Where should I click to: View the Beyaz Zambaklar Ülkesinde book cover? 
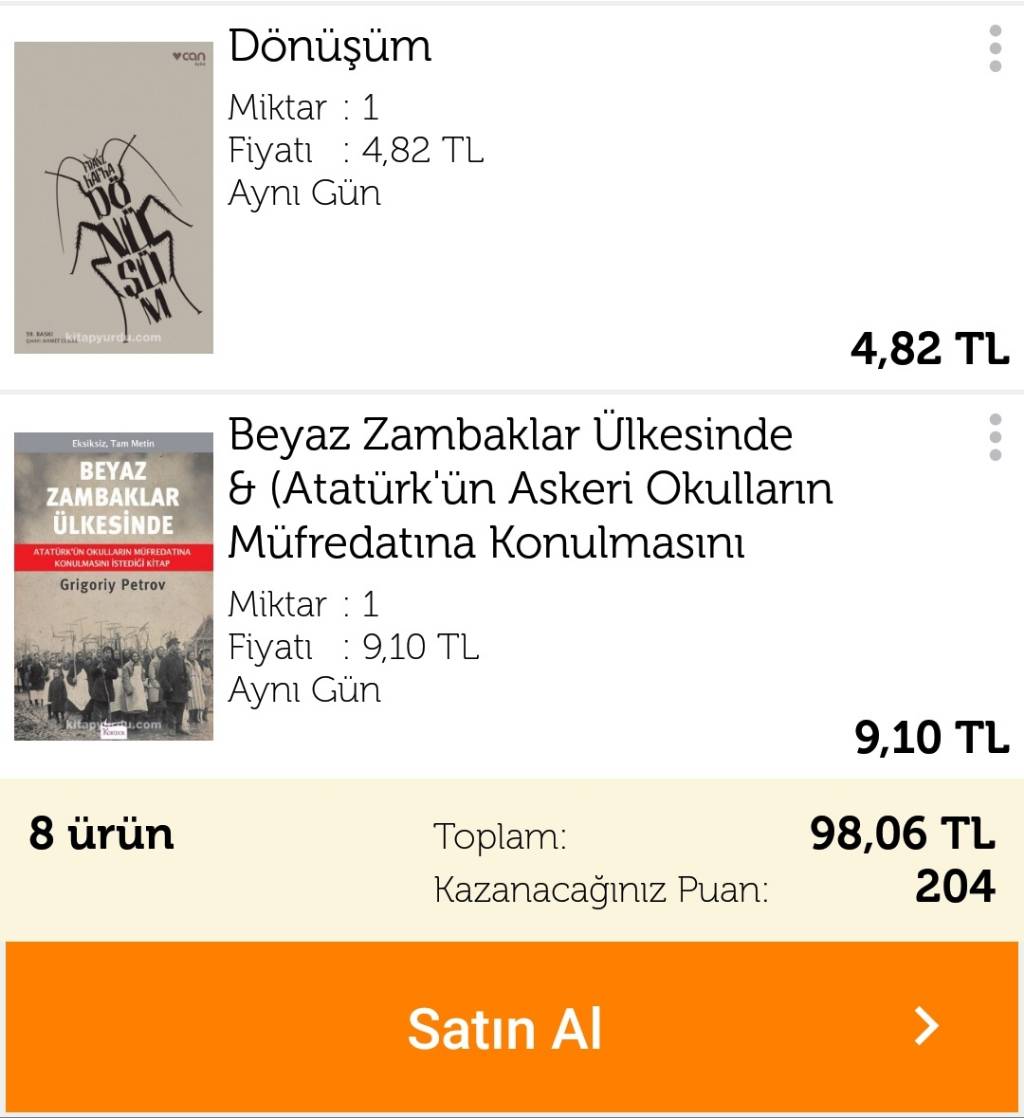[x=114, y=586]
